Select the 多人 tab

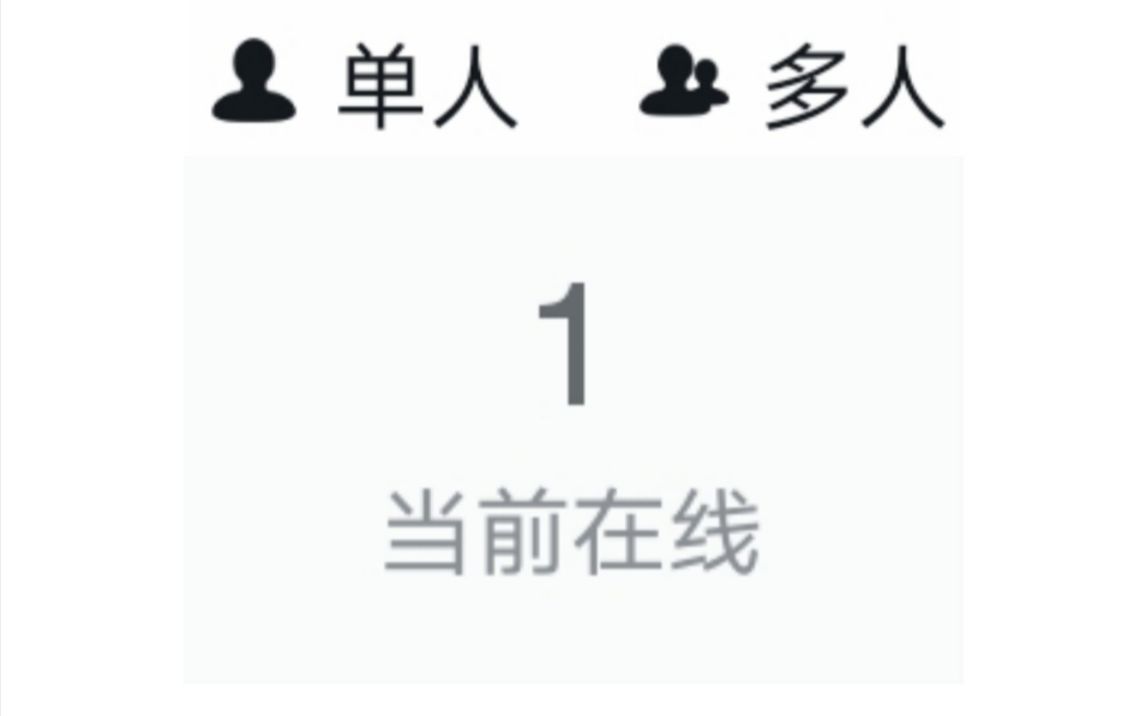coord(792,86)
